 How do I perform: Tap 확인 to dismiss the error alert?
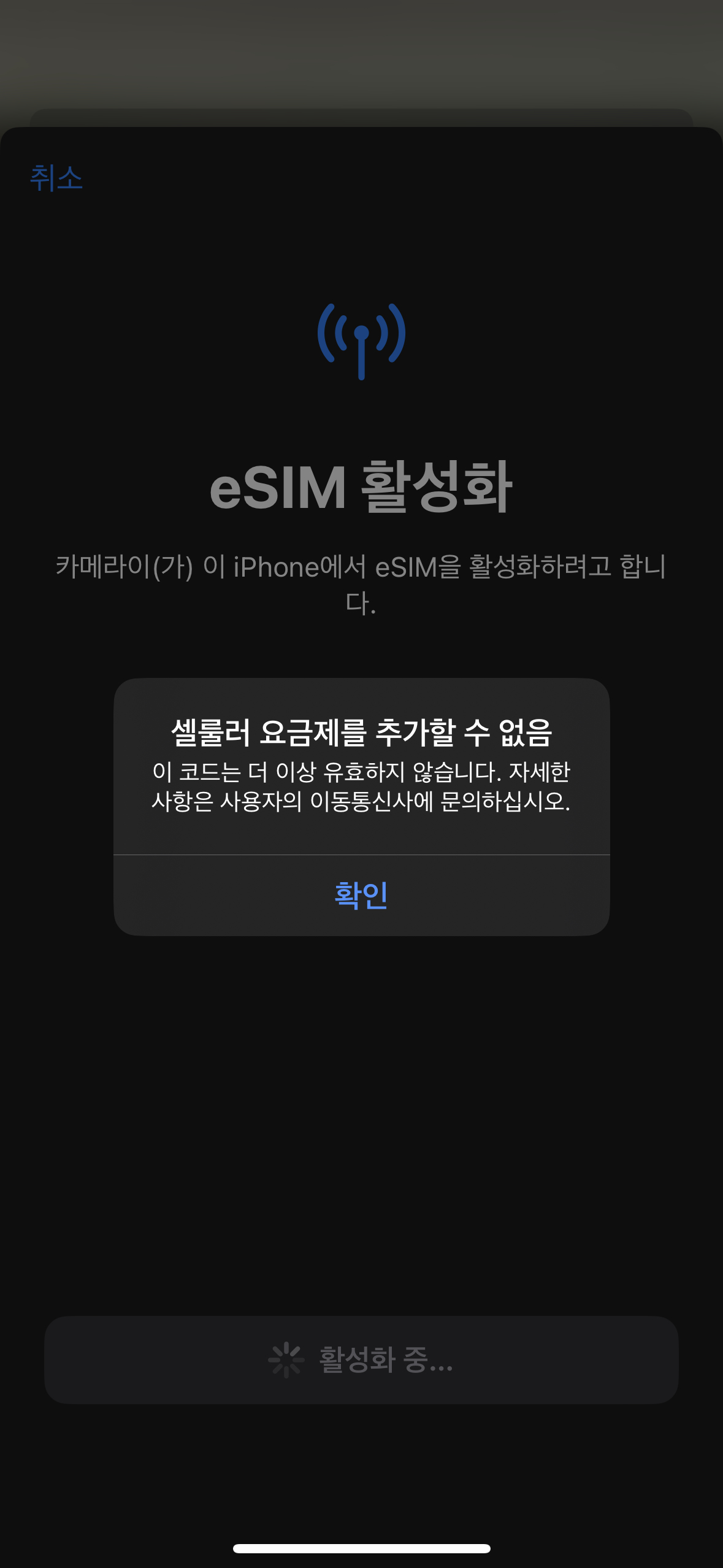click(361, 895)
